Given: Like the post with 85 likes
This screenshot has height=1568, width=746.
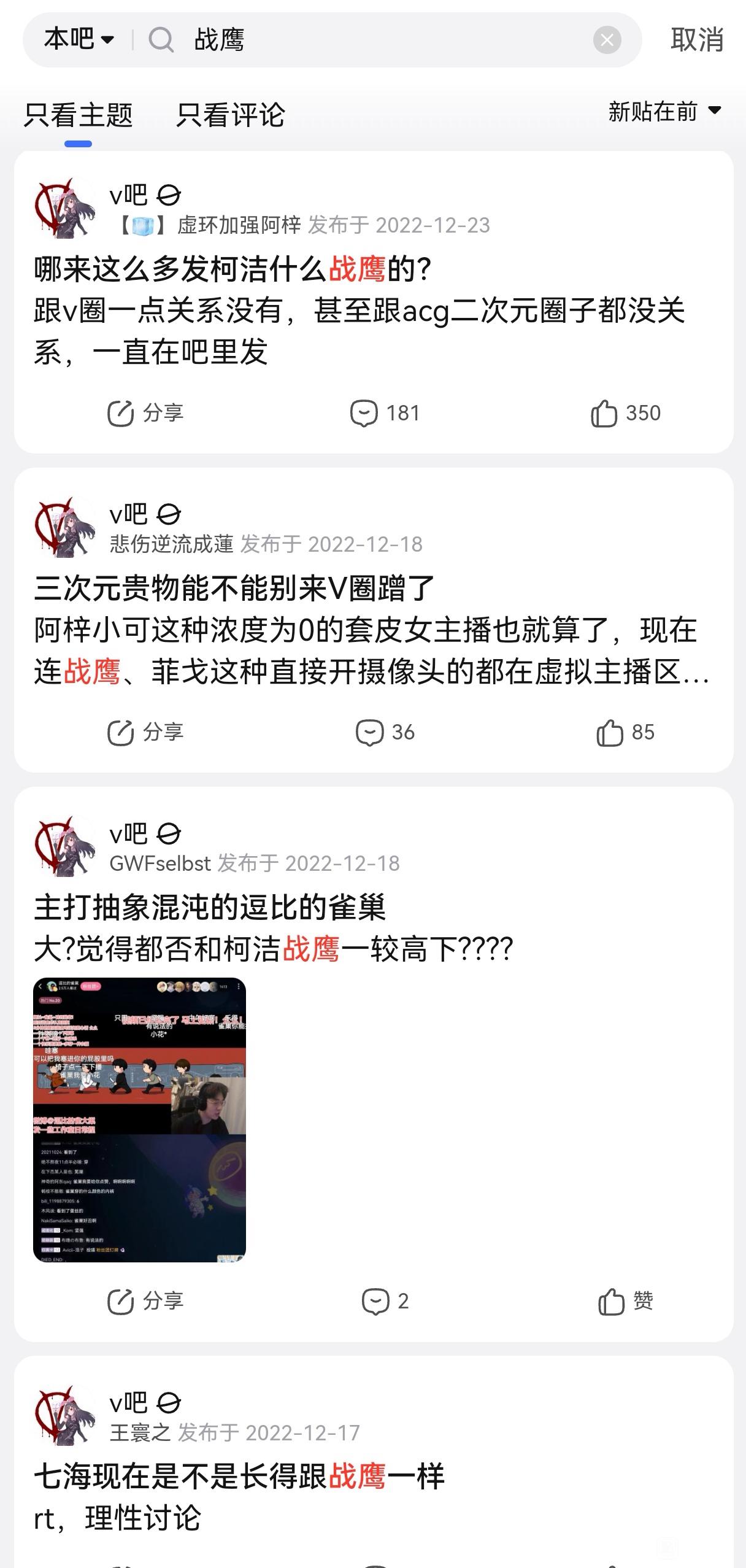Looking at the screenshot, I should pos(625,732).
